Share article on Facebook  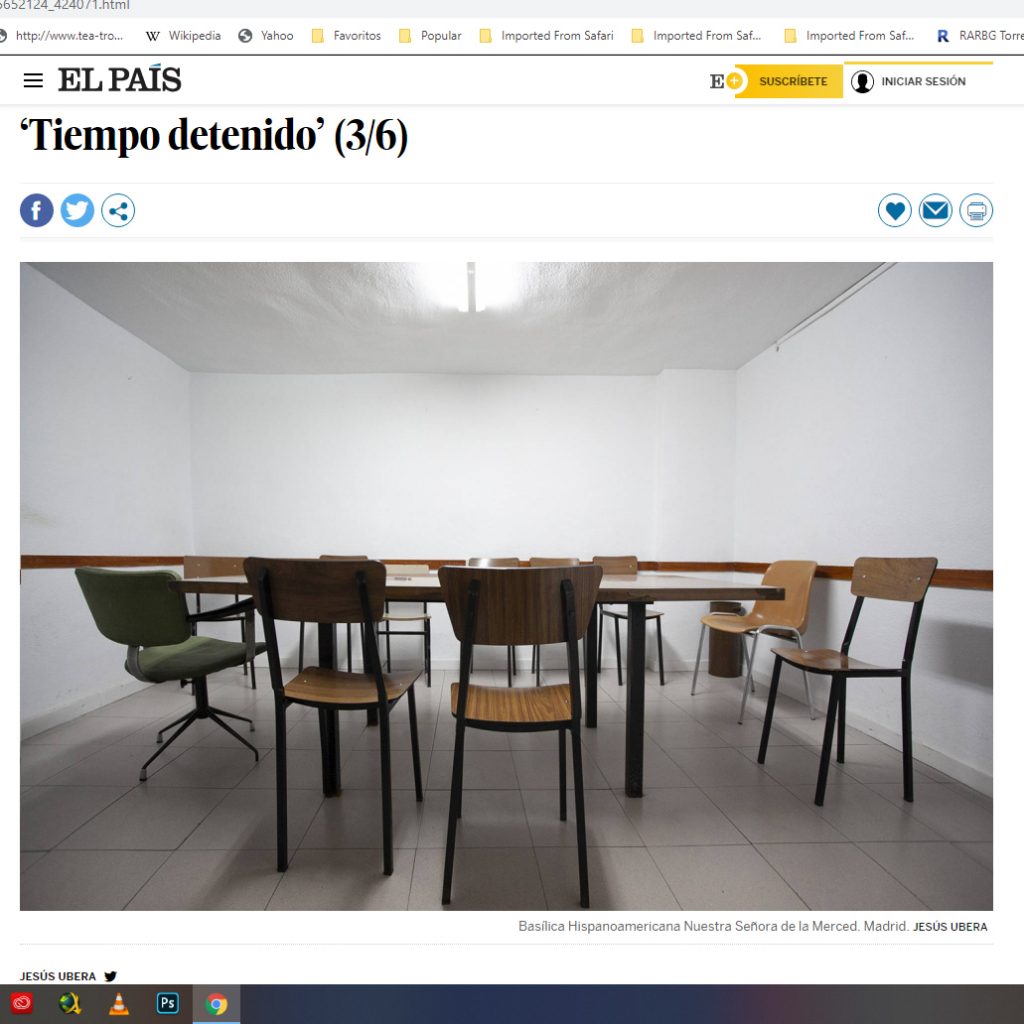click(37, 211)
